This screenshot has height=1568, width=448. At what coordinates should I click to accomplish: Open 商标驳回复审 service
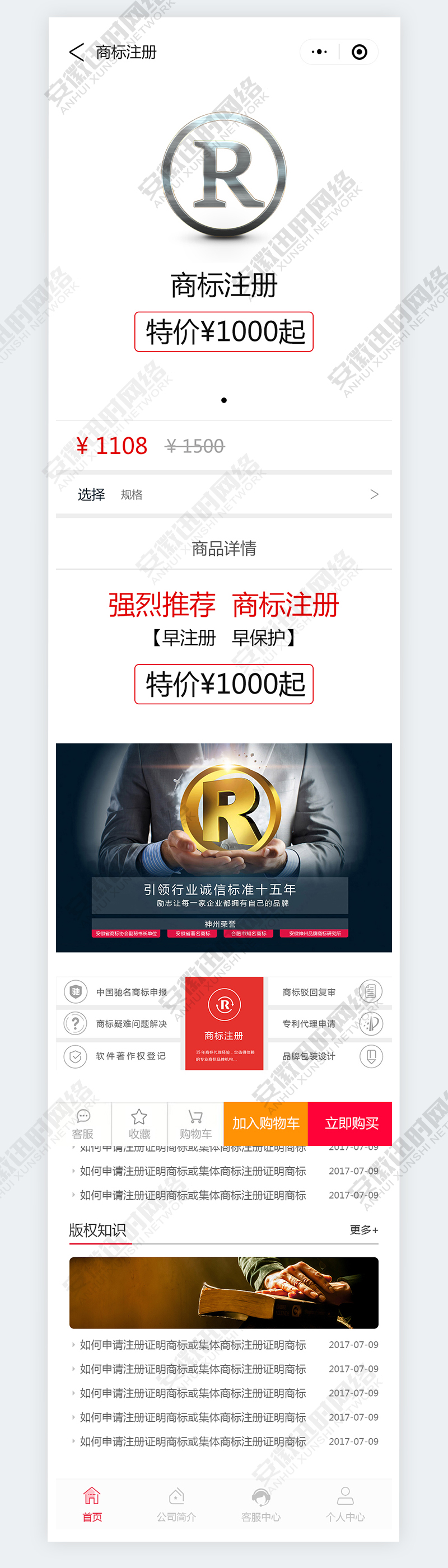tap(329, 992)
